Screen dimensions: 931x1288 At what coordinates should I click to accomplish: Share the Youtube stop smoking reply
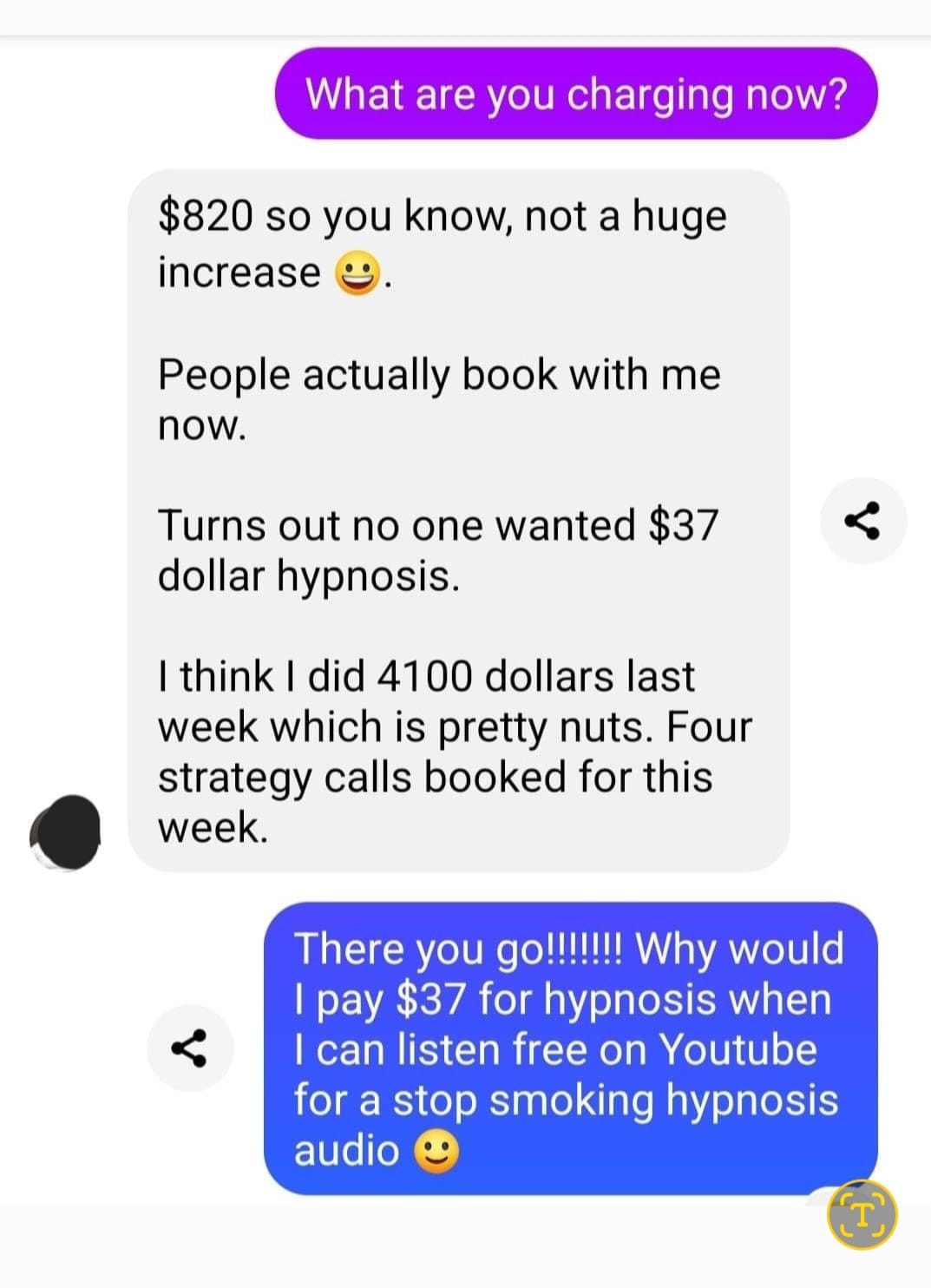(x=189, y=1048)
